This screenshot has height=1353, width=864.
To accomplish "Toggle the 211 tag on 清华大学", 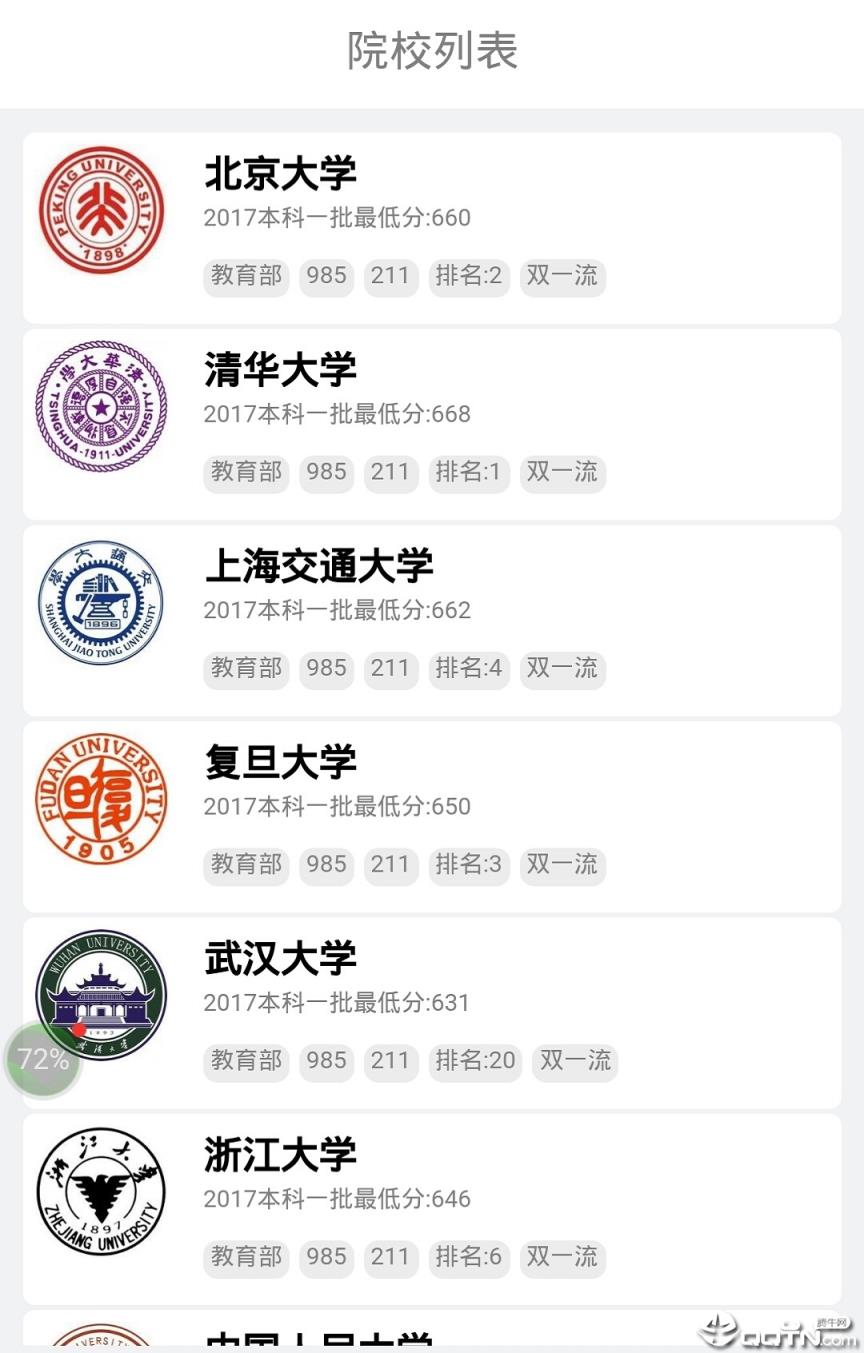I will pyautogui.click(x=391, y=473).
